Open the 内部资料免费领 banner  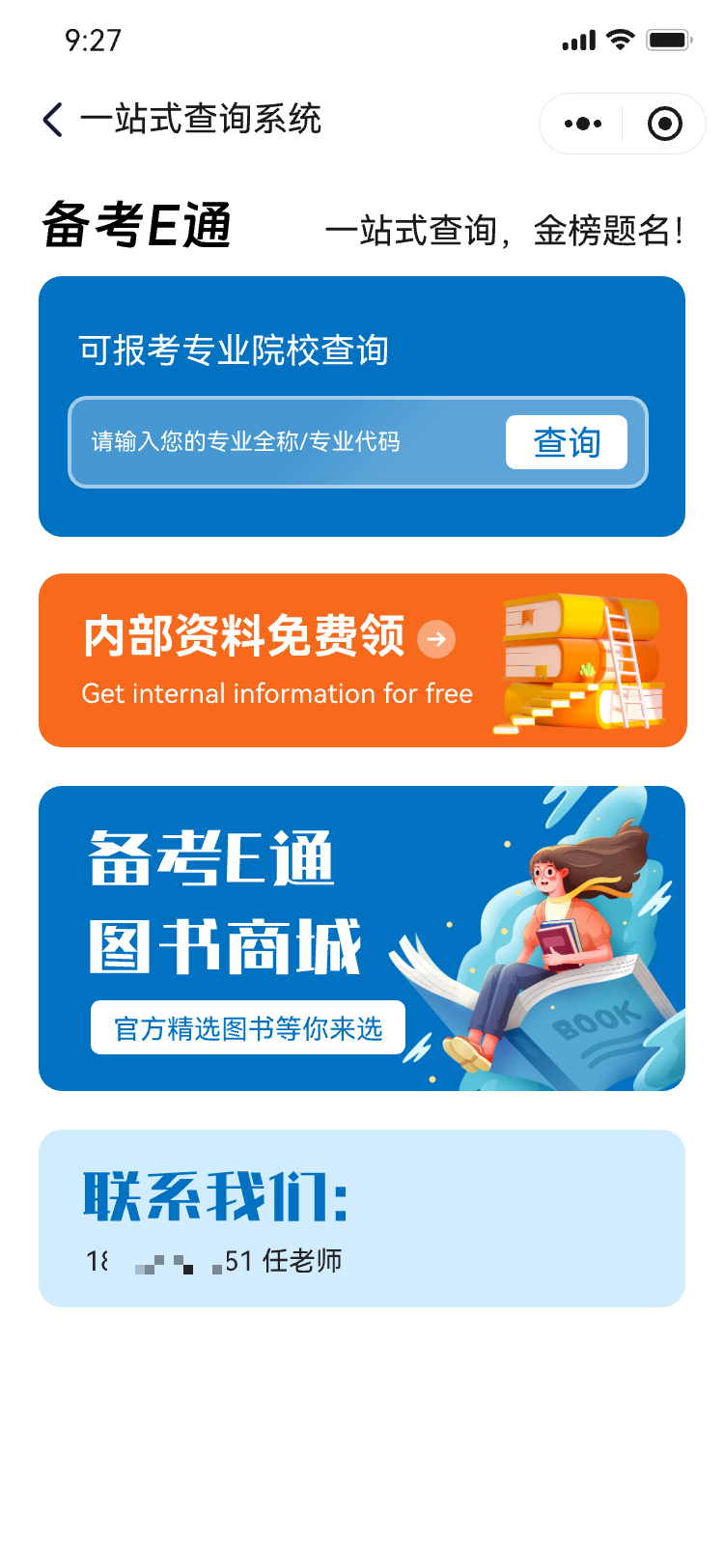coord(362,660)
